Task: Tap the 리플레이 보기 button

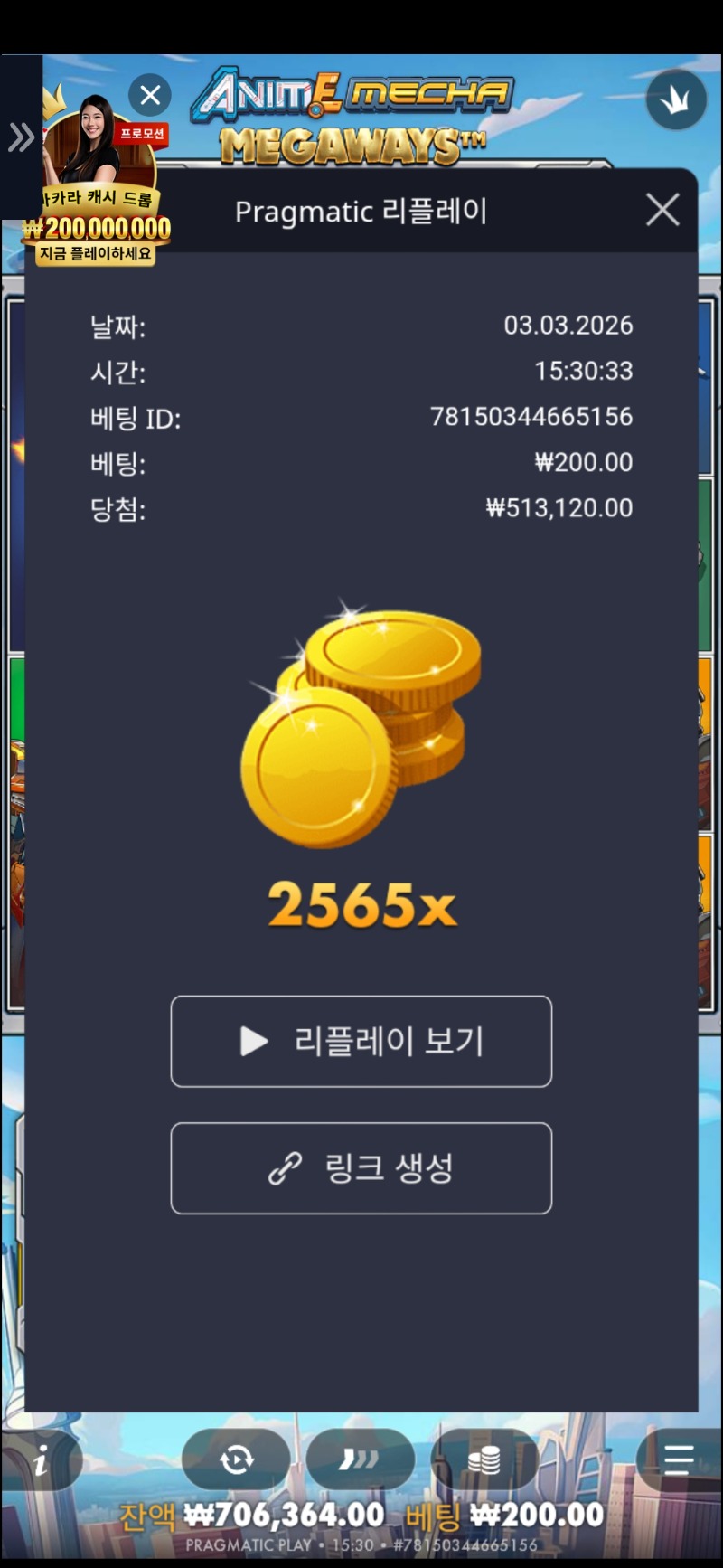Action: (361, 1041)
